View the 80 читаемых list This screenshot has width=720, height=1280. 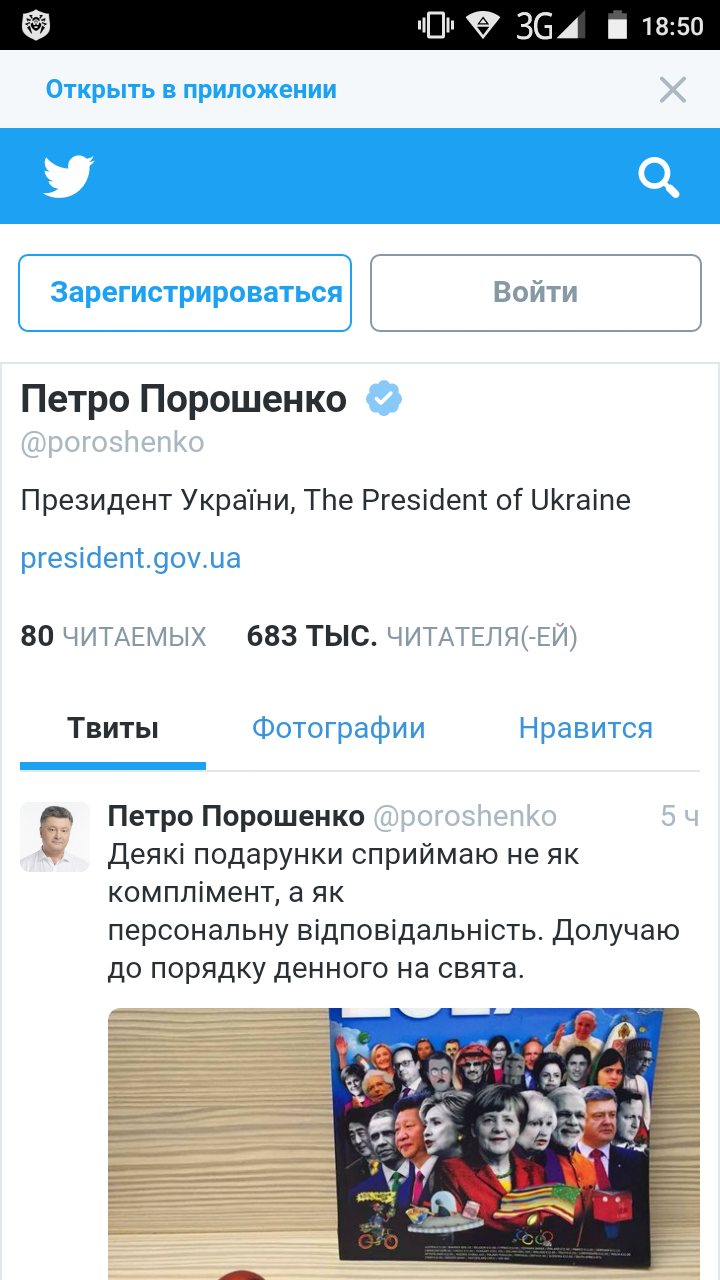point(114,636)
